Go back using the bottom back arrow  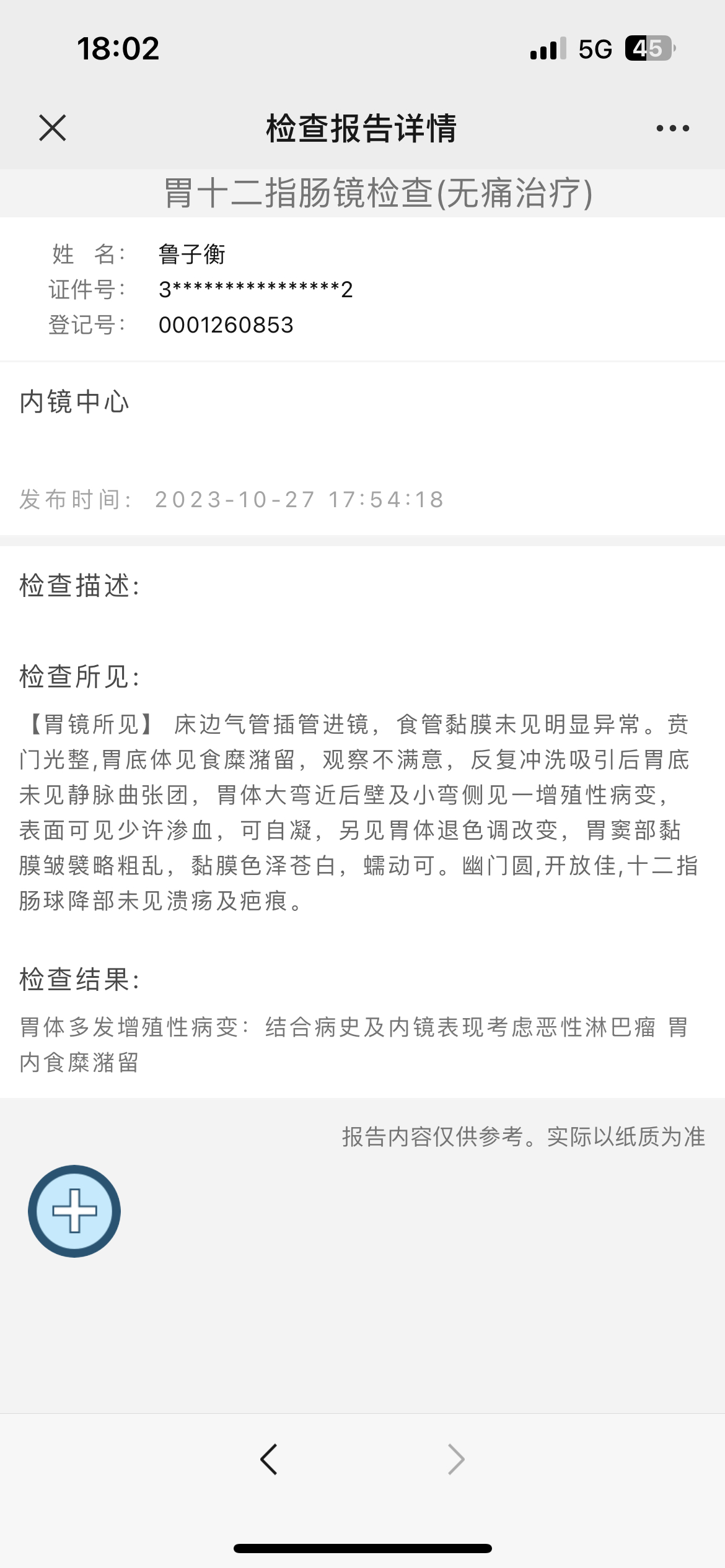point(269,1460)
